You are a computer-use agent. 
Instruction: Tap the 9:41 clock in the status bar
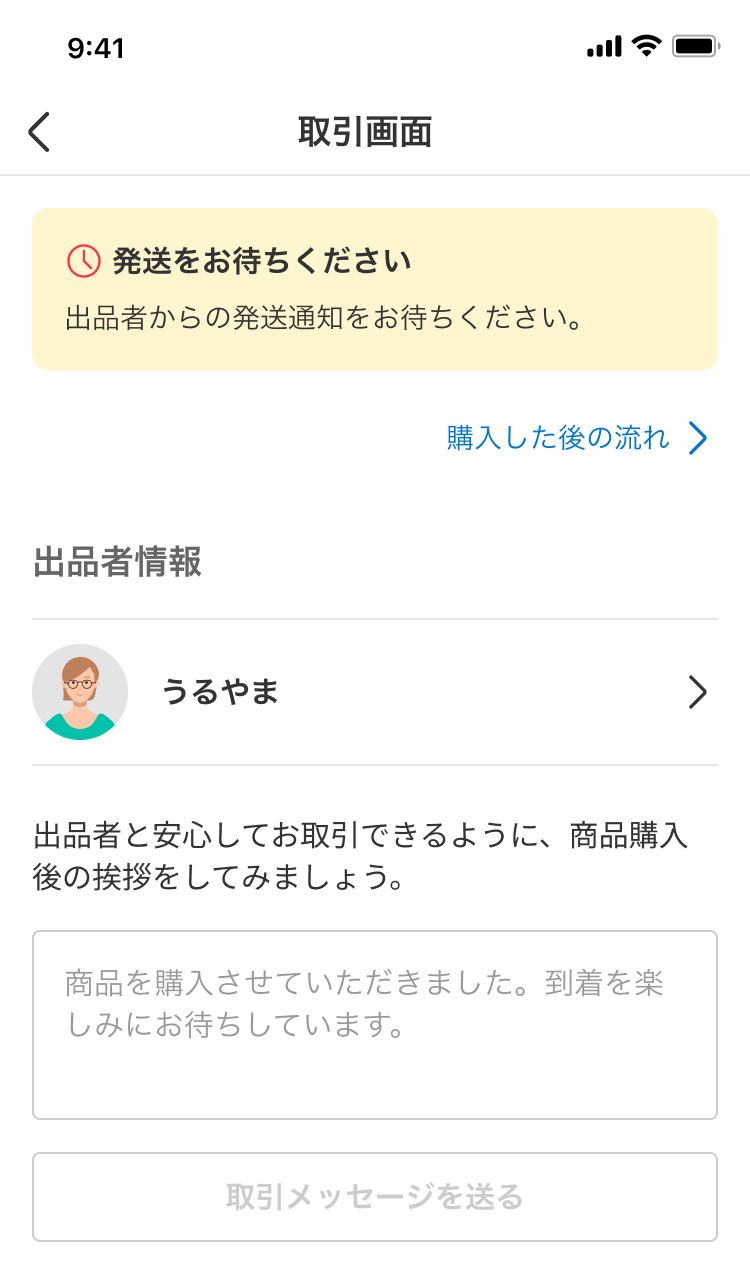[x=95, y=46]
